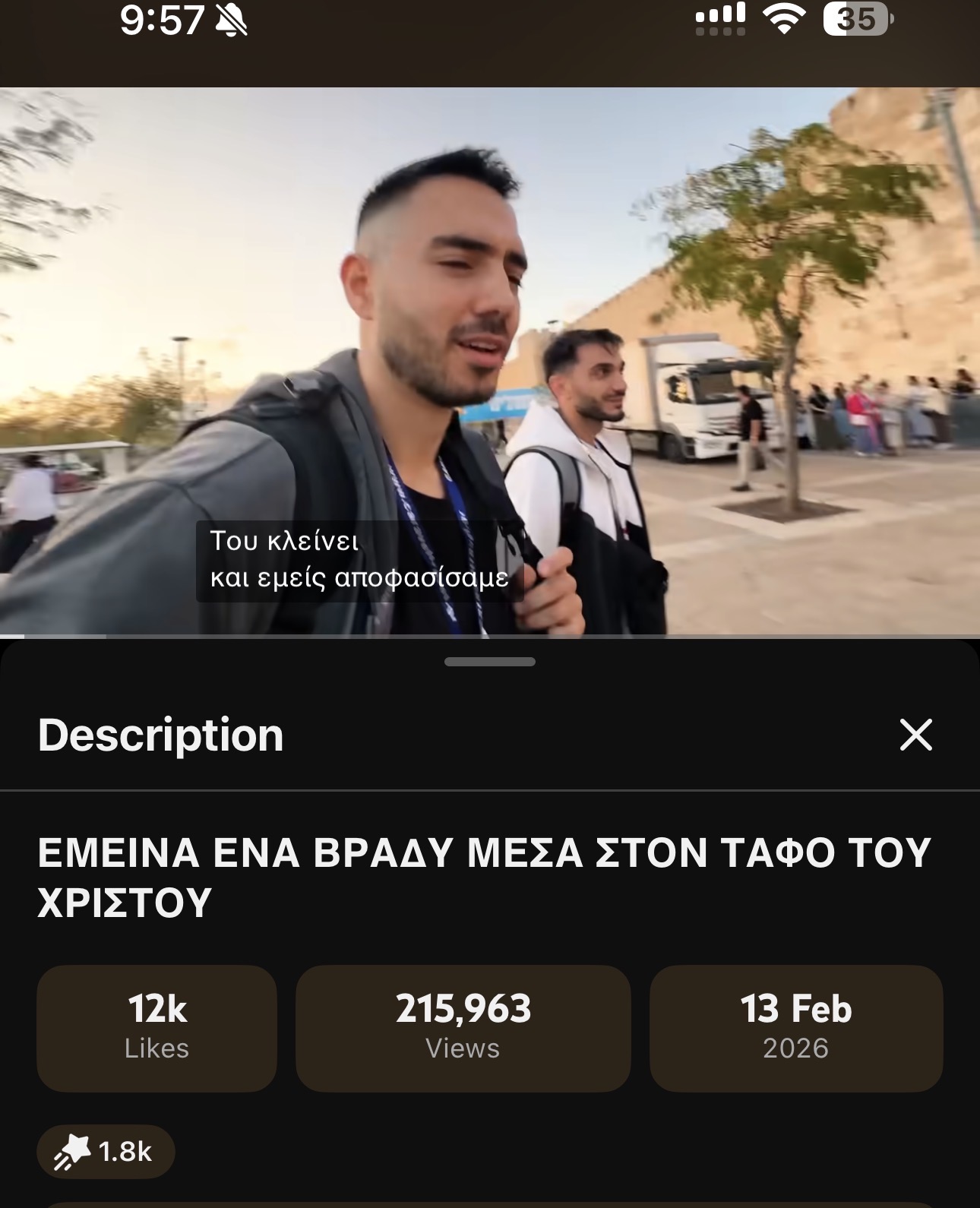Open the 1.8k hype chip

point(106,1152)
